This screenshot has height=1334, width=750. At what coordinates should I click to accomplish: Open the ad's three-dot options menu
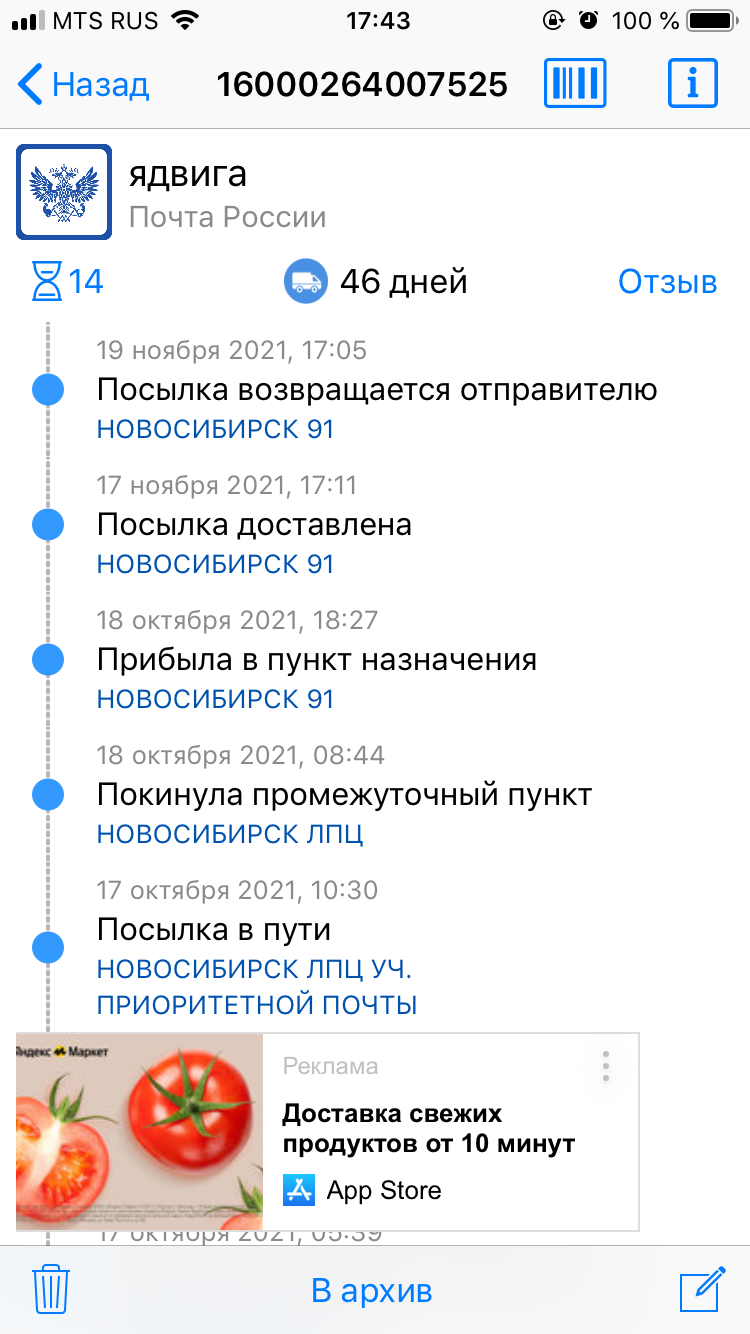pos(605,1067)
